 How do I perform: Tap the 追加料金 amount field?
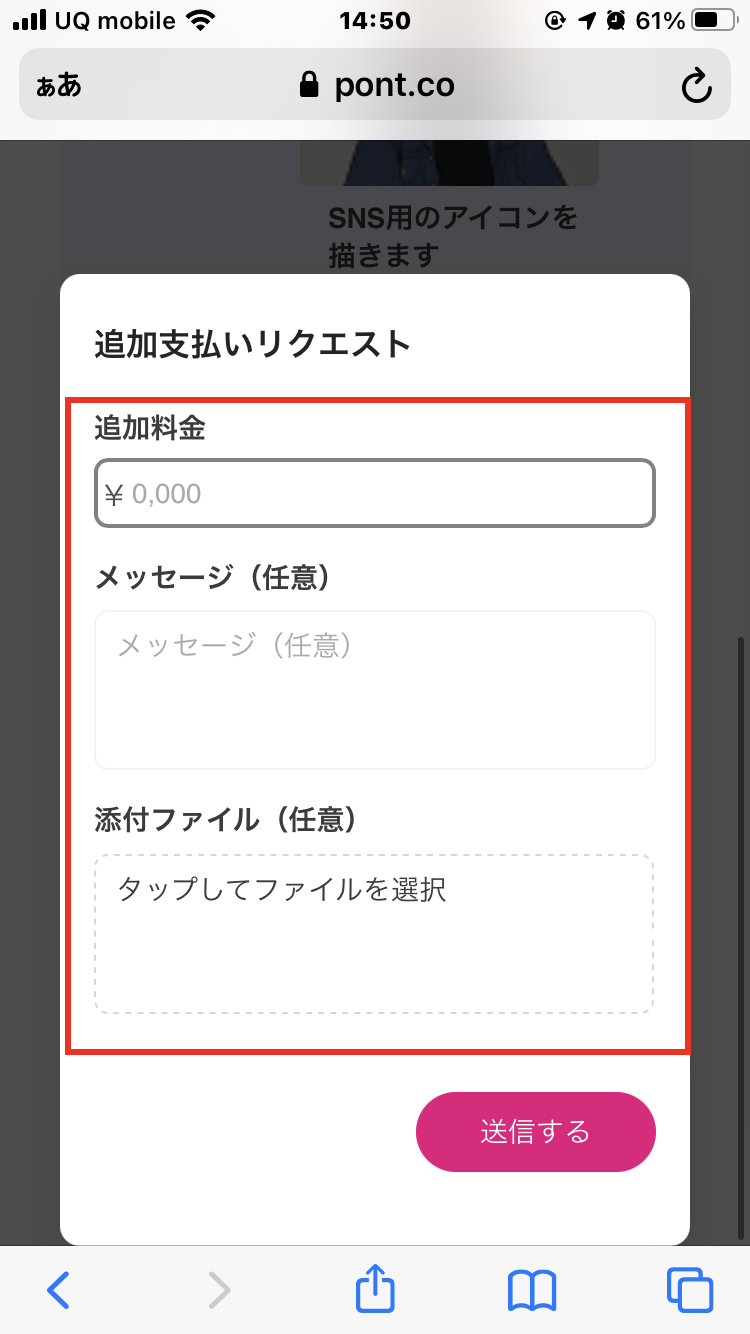click(x=375, y=493)
